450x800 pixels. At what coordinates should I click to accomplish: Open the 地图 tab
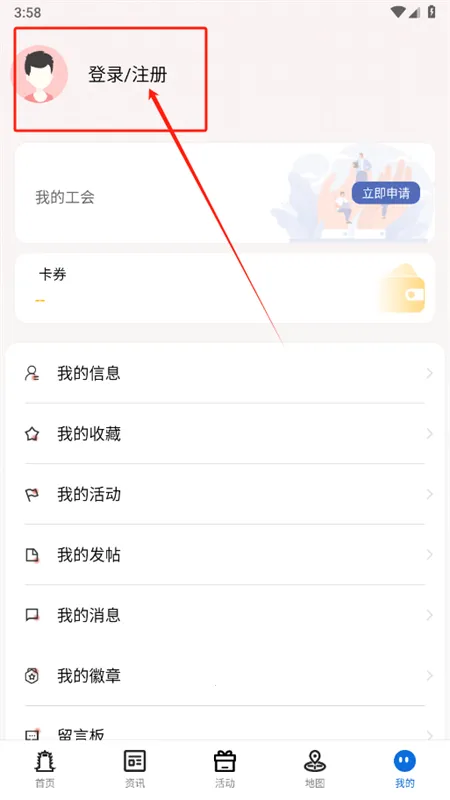(x=315, y=769)
